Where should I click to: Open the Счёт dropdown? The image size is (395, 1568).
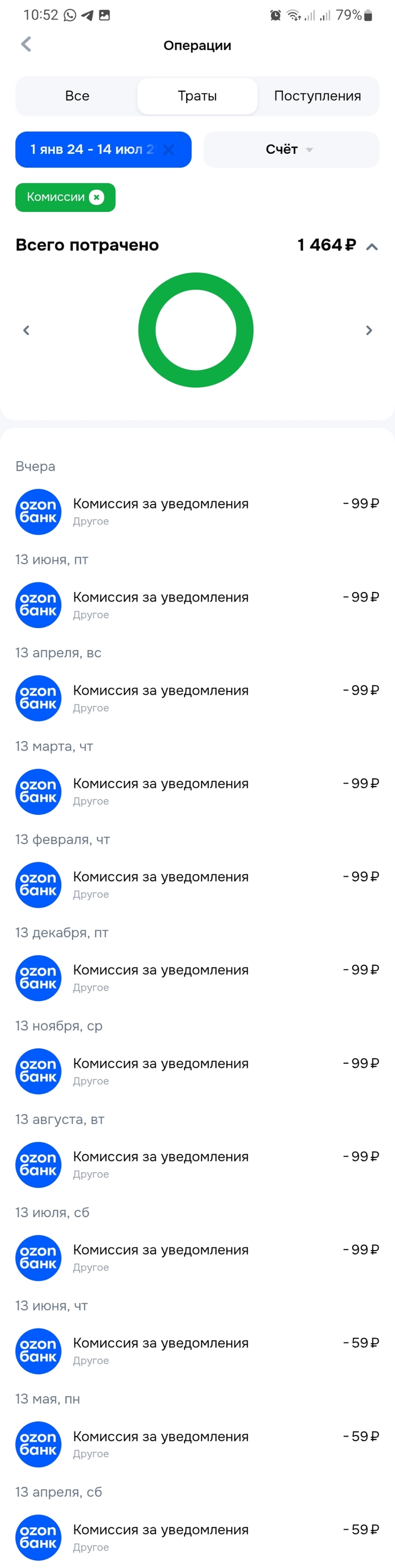click(291, 150)
